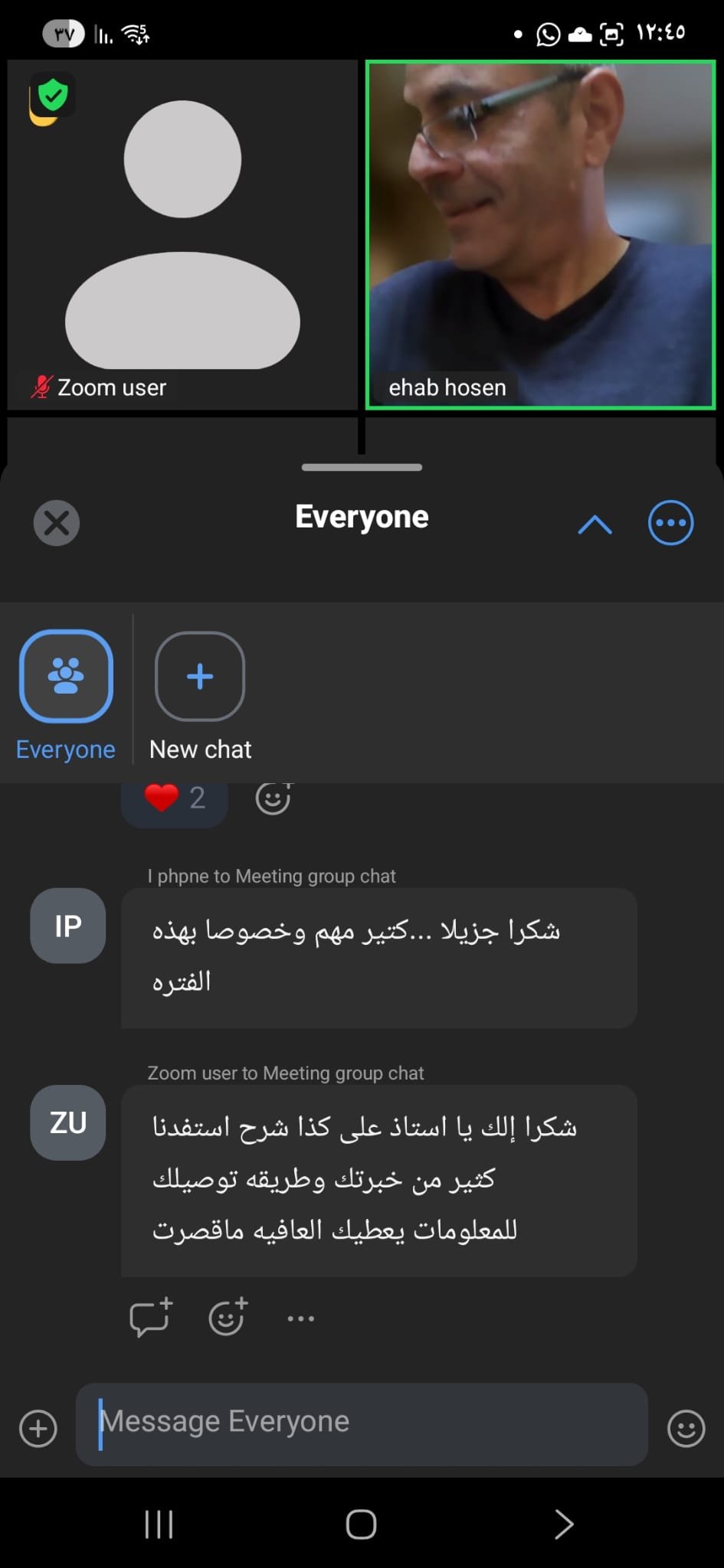This screenshot has height=1568, width=724.
Task: Collapse the chat panel with the up chevron
Action: point(595,524)
